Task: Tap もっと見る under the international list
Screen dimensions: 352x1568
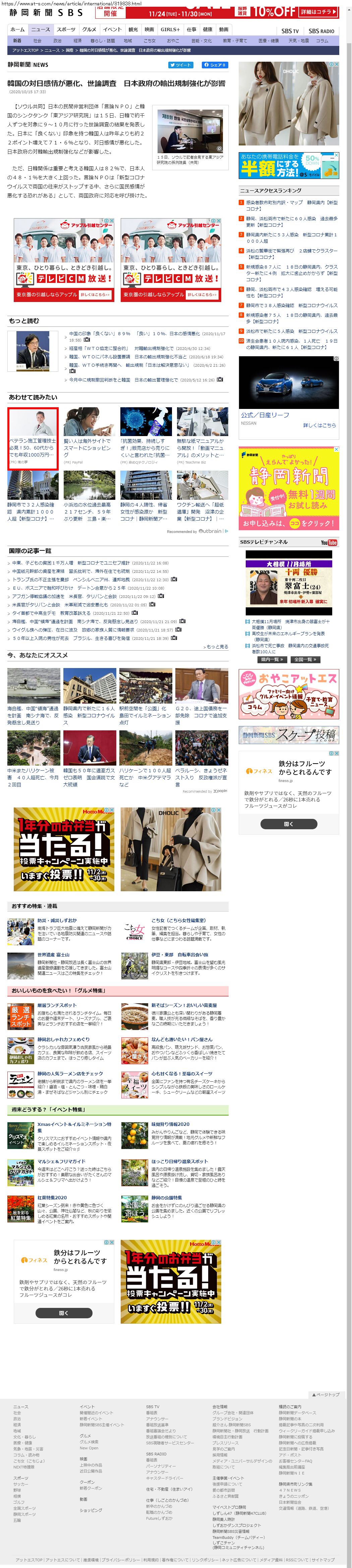Action: pos(216,647)
